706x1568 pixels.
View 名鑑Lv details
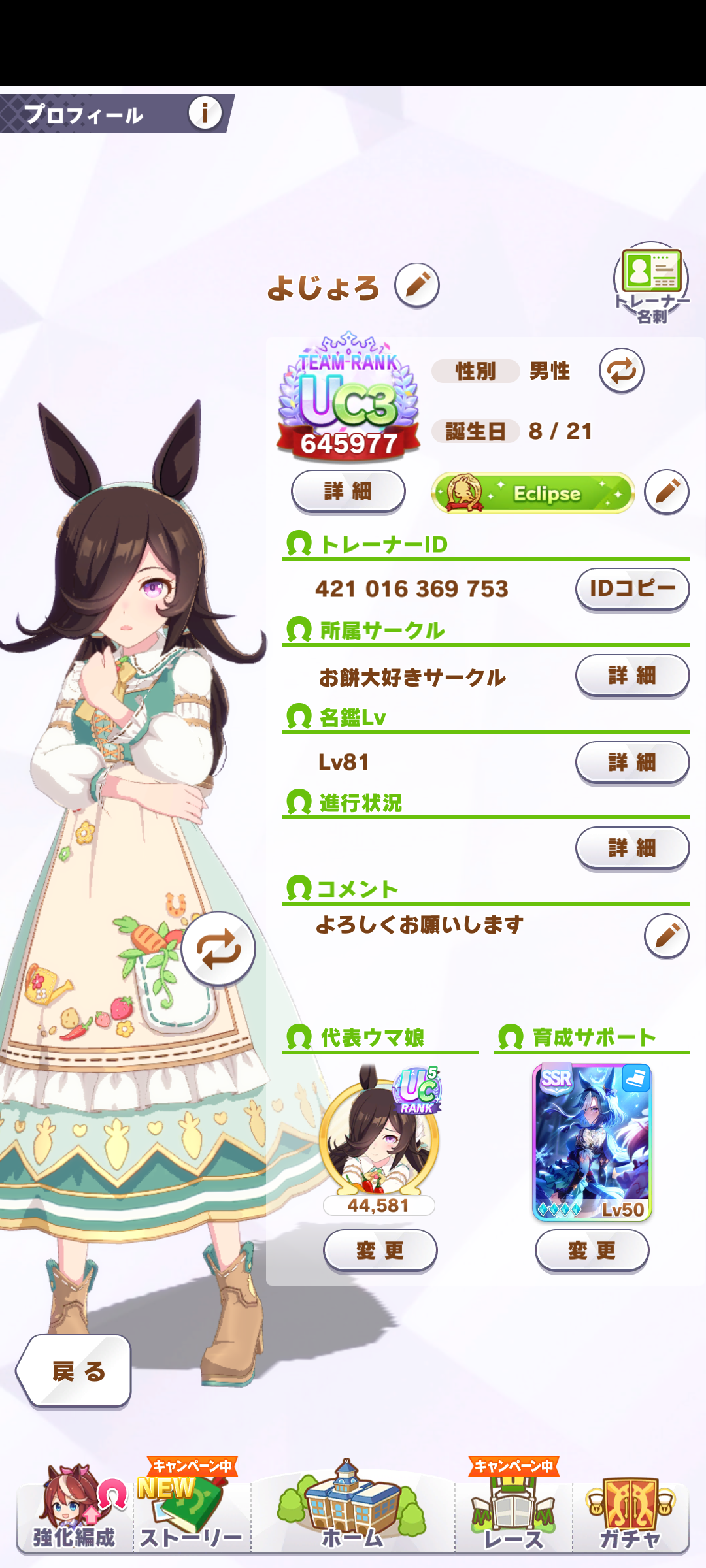tap(633, 762)
